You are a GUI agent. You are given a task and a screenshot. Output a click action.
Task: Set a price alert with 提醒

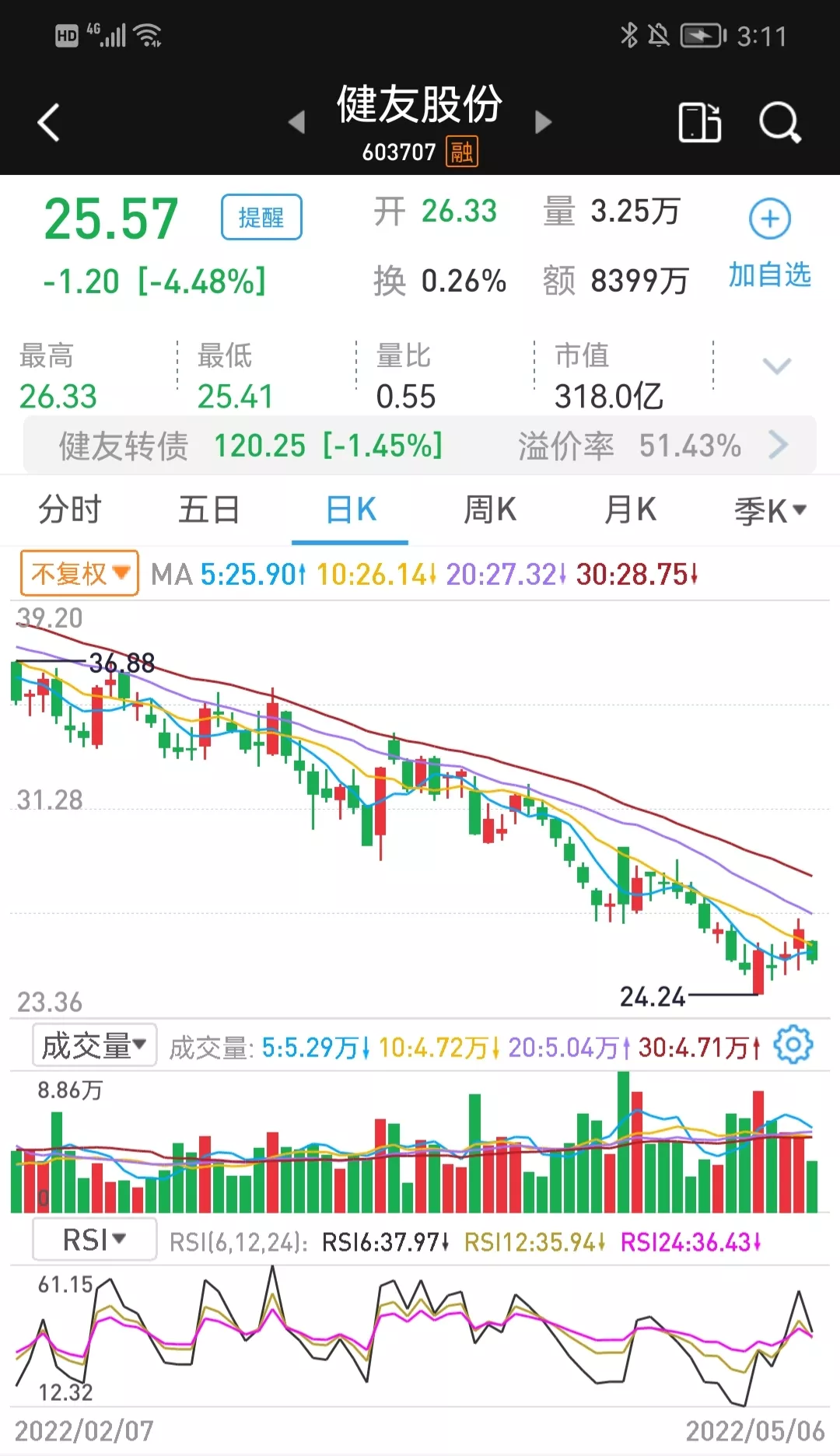coord(261,217)
